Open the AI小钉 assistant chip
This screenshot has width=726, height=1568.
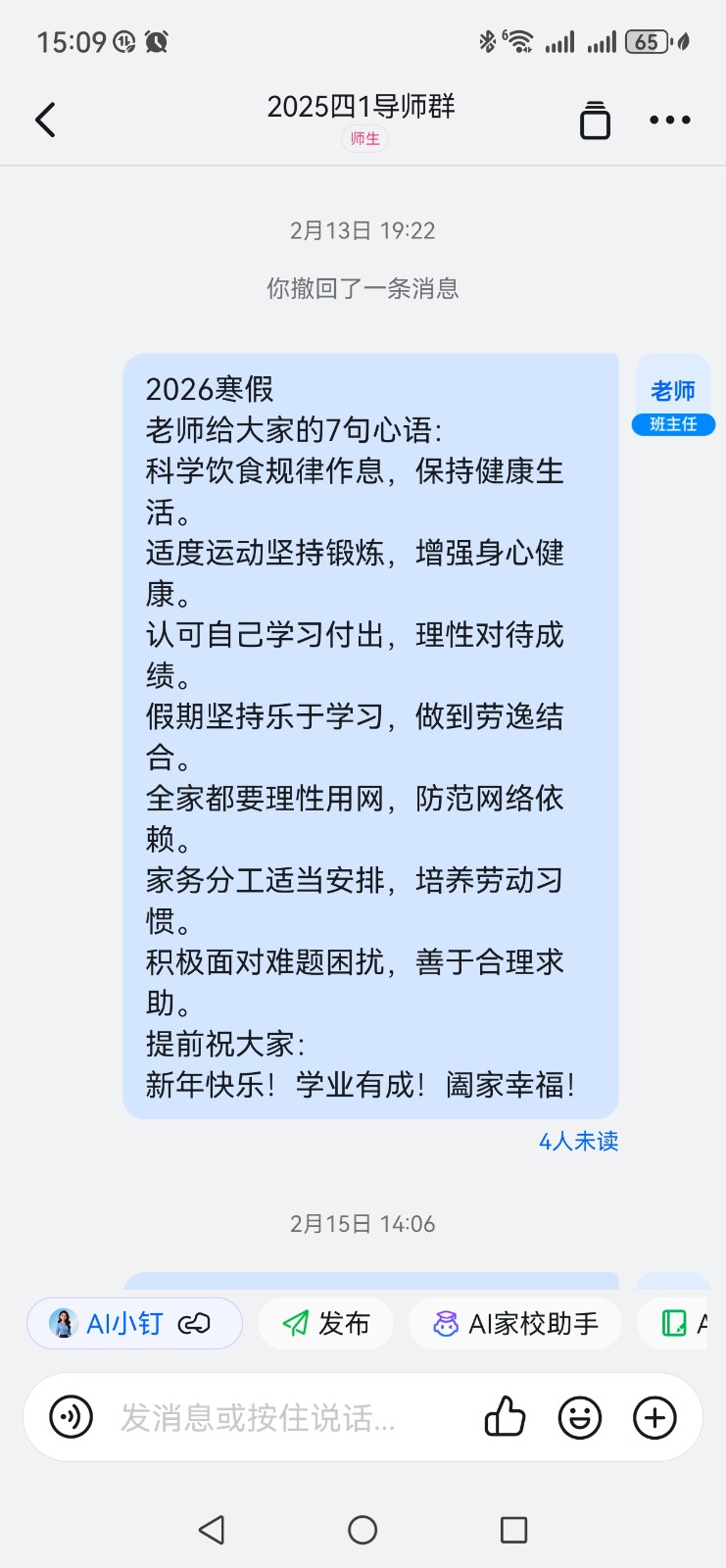134,1324
